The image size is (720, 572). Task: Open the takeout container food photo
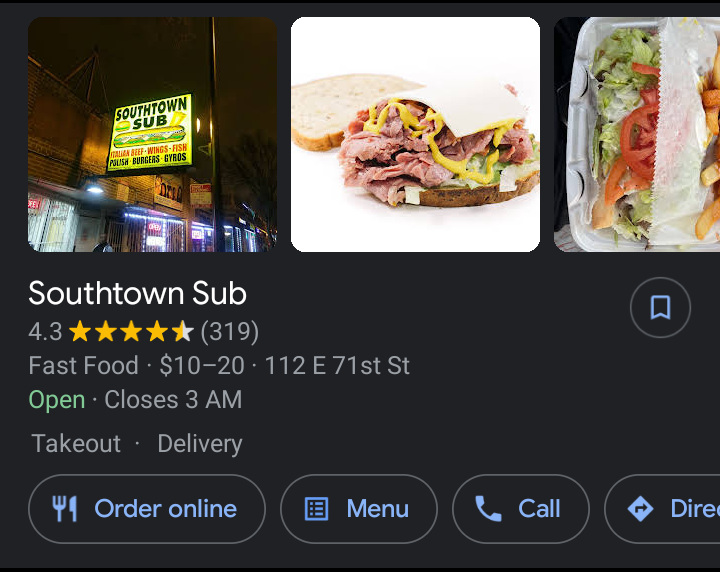(x=637, y=134)
